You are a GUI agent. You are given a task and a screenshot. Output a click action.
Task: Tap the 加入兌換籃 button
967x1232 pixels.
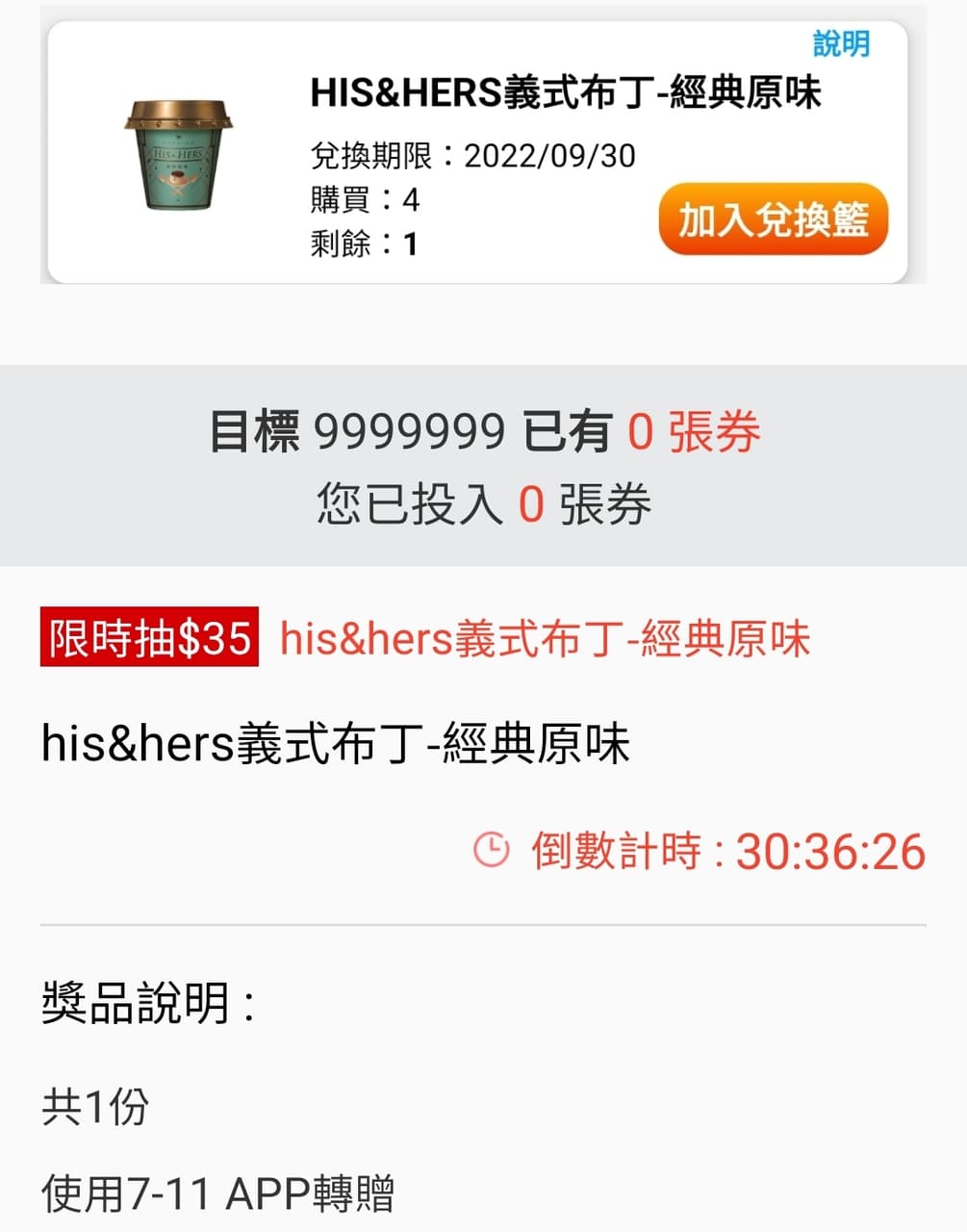773,219
